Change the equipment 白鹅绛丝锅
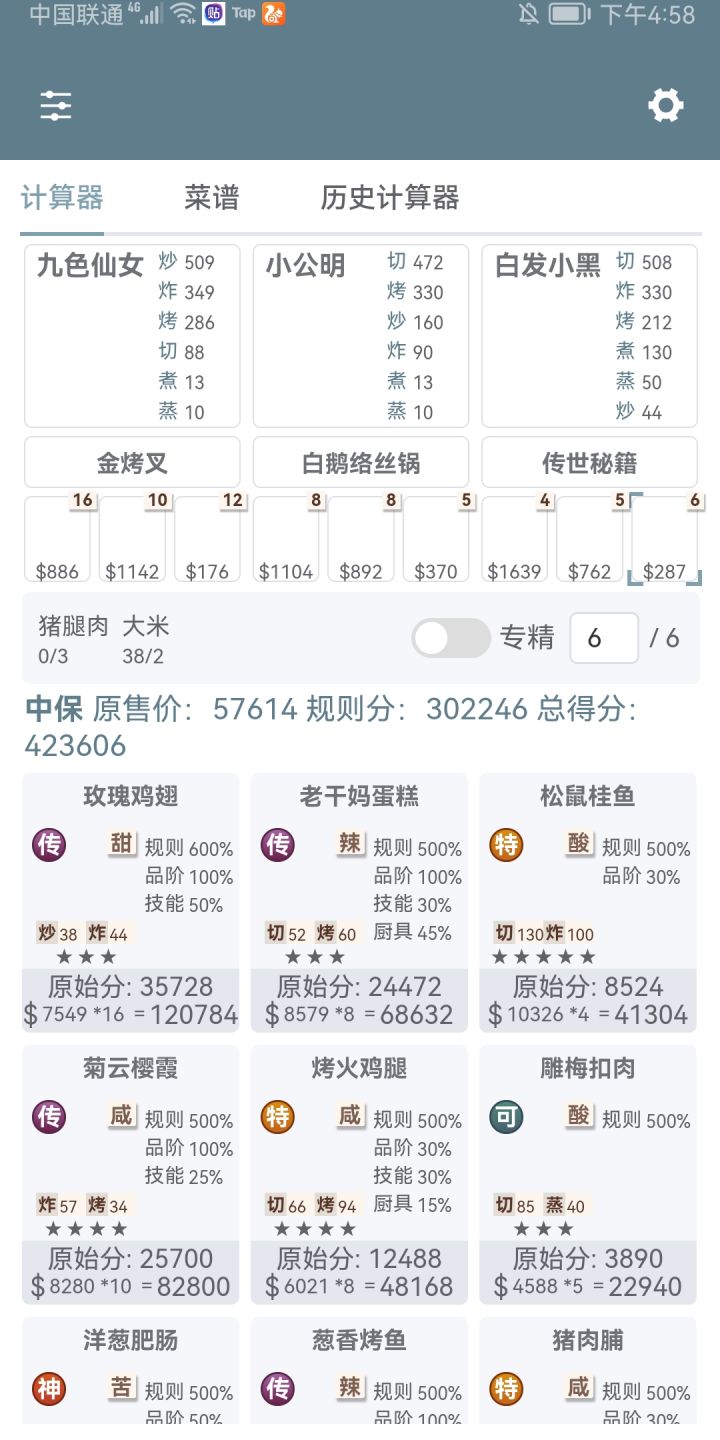Viewport: 720px width, 1440px height. pos(361,463)
